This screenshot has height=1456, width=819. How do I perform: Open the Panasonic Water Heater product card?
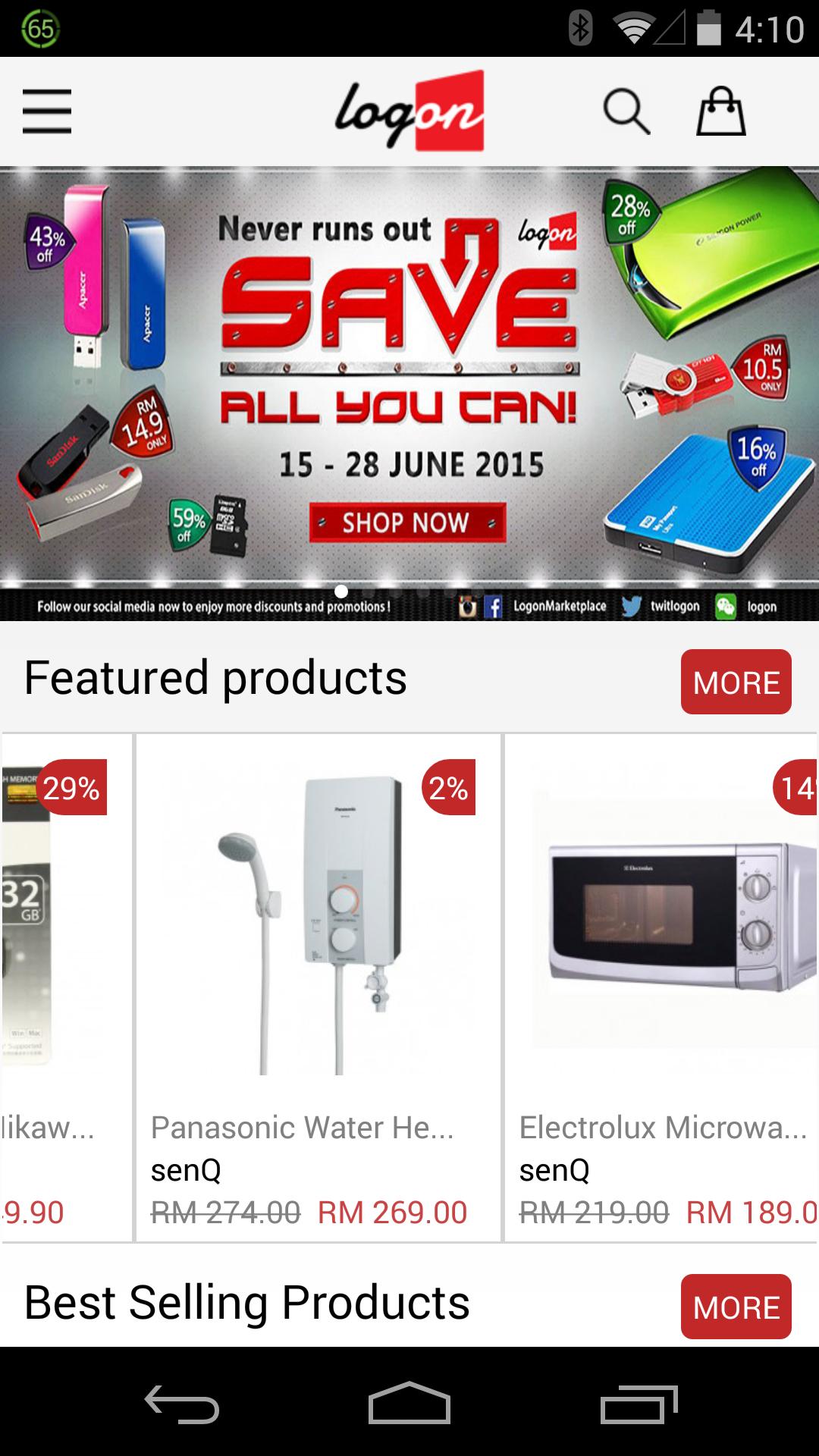pos(318,986)
